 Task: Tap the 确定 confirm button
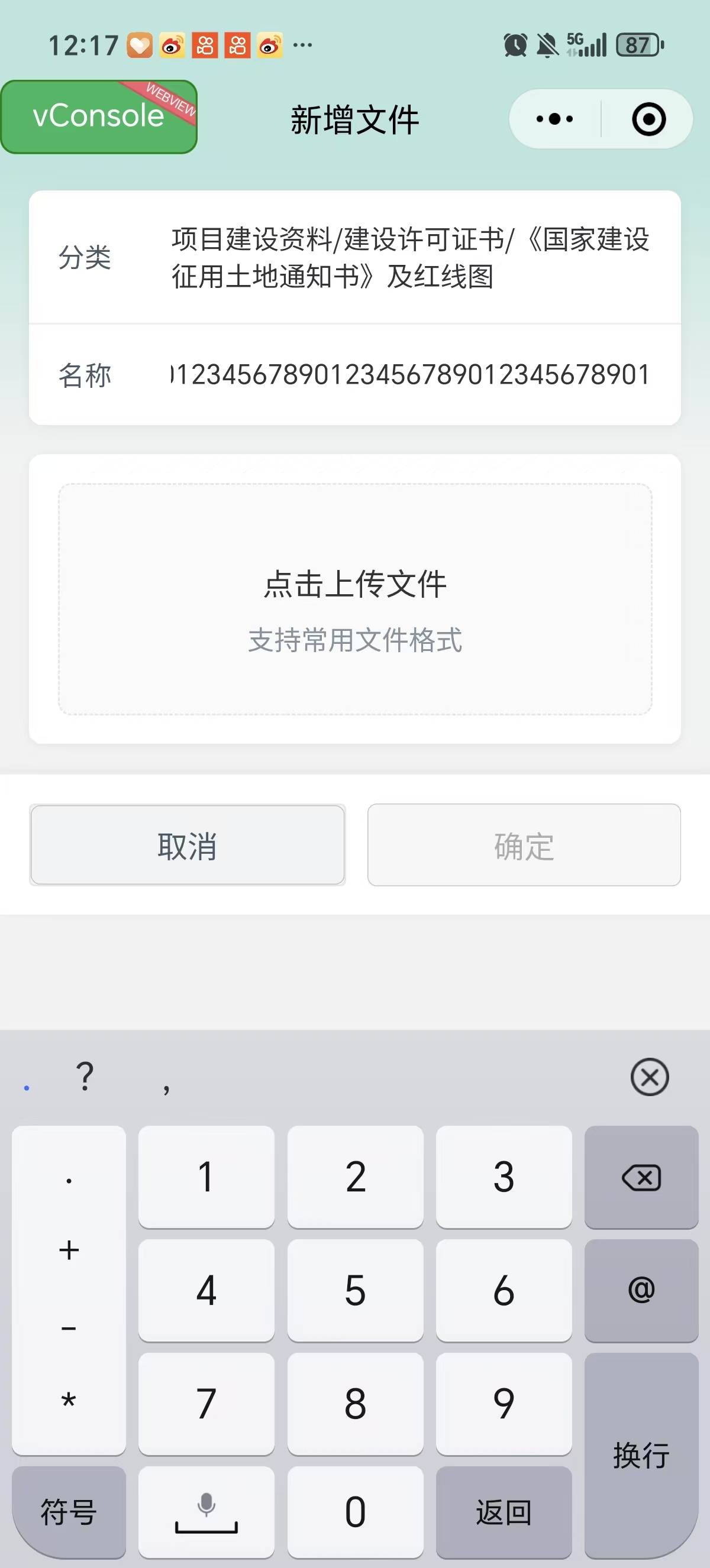point(524,846)
